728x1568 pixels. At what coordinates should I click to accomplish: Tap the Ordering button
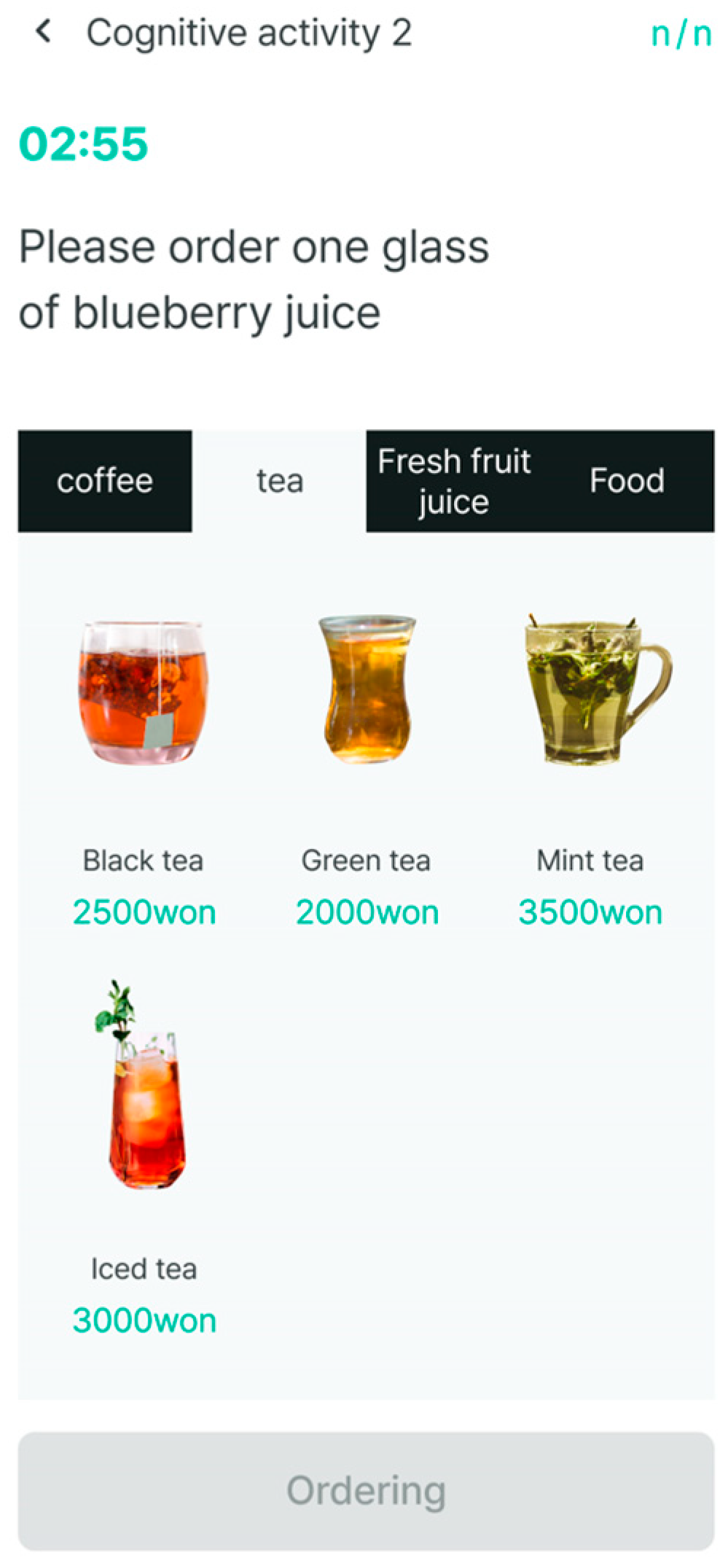[366, 1491]
